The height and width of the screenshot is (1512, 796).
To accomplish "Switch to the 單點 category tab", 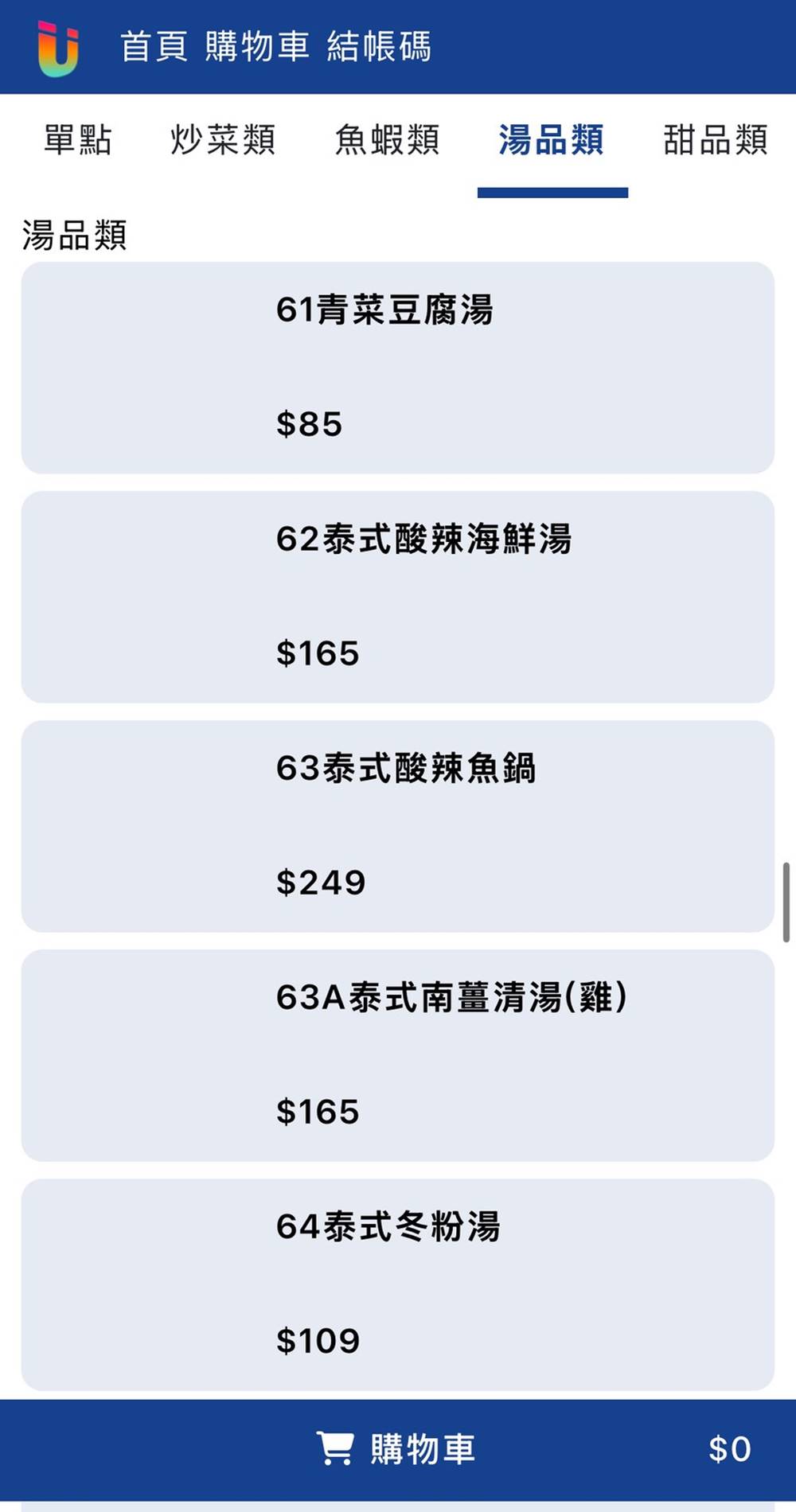I will (x=77, y=140).
